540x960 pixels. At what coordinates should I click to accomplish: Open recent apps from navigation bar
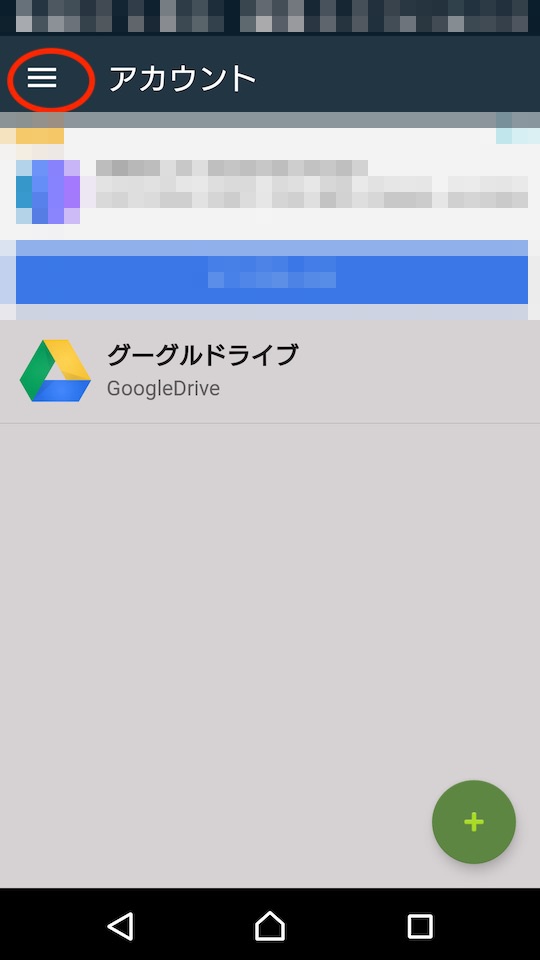pyautogui.click(x=420, y=926)
